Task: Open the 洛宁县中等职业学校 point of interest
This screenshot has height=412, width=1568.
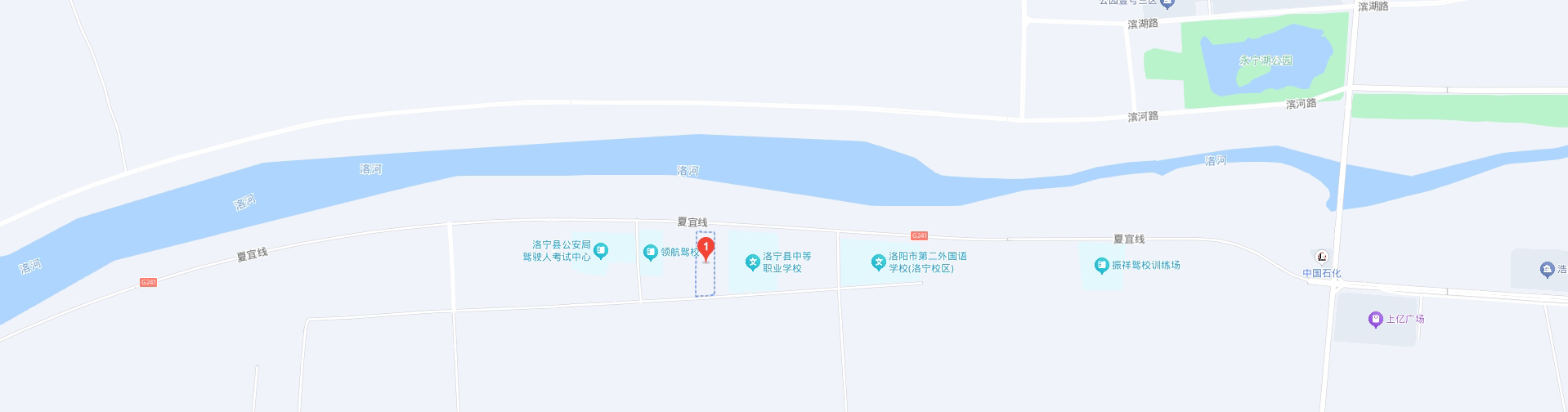Action: pos(753,262)
